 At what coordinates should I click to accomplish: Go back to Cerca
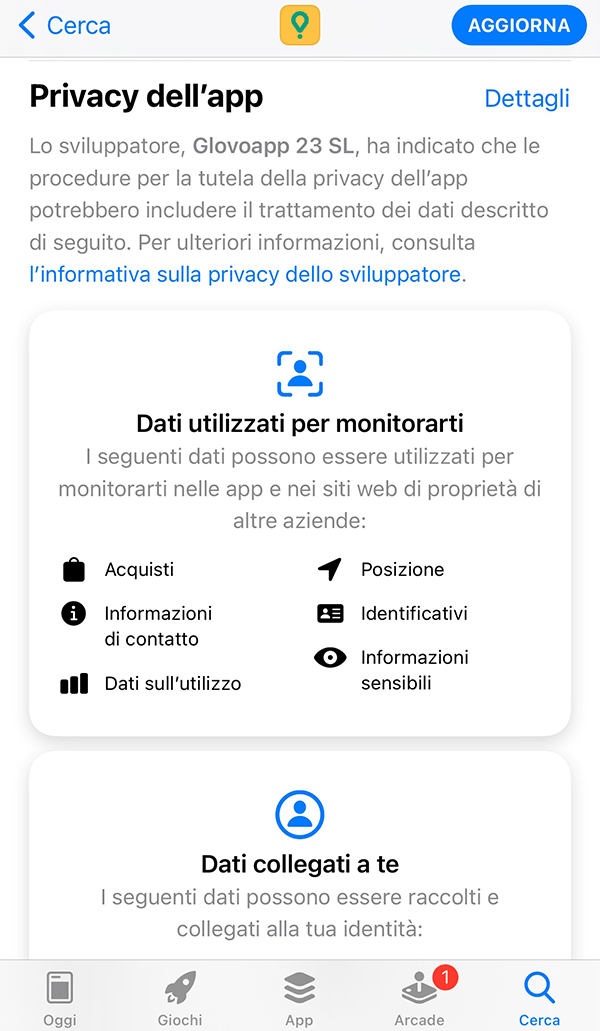point(65,26)
